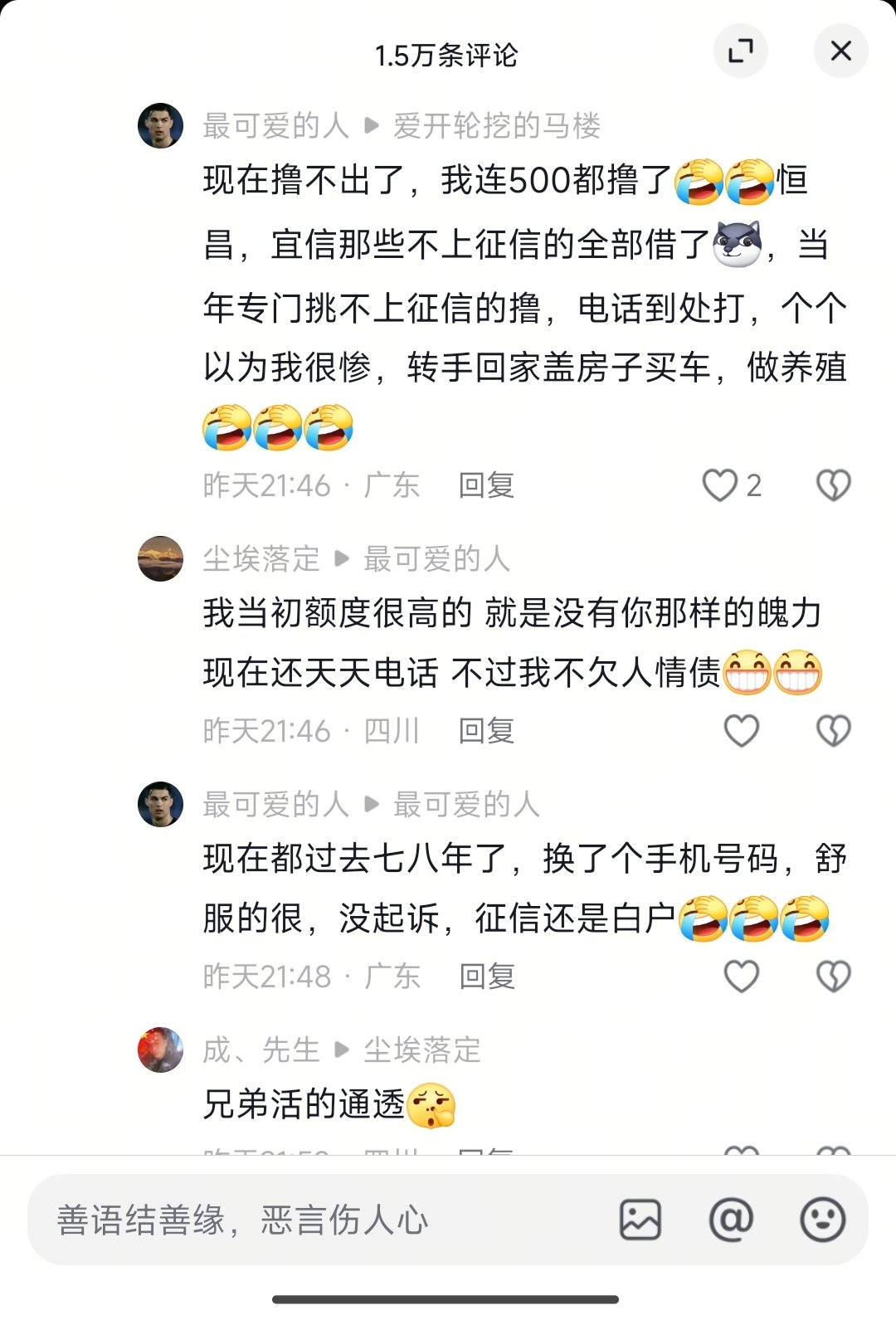This screenshot has width=896, height=1320.
Task: View profile of 爱开轮挖的马楼
Action: 496,126
